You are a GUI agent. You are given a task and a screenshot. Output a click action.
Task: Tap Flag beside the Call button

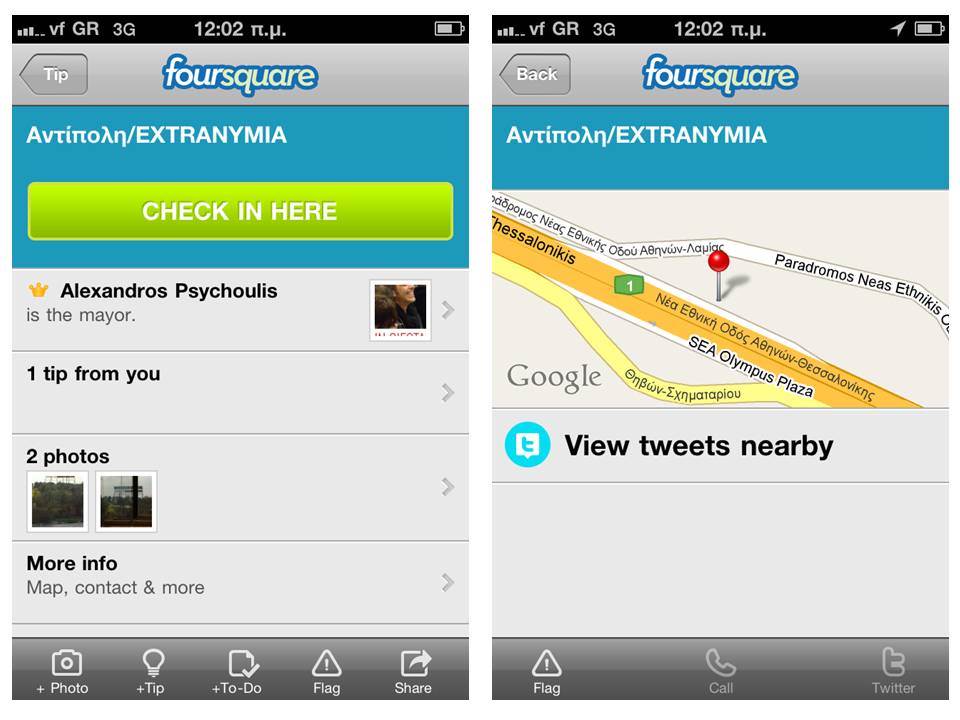[546, 672]
